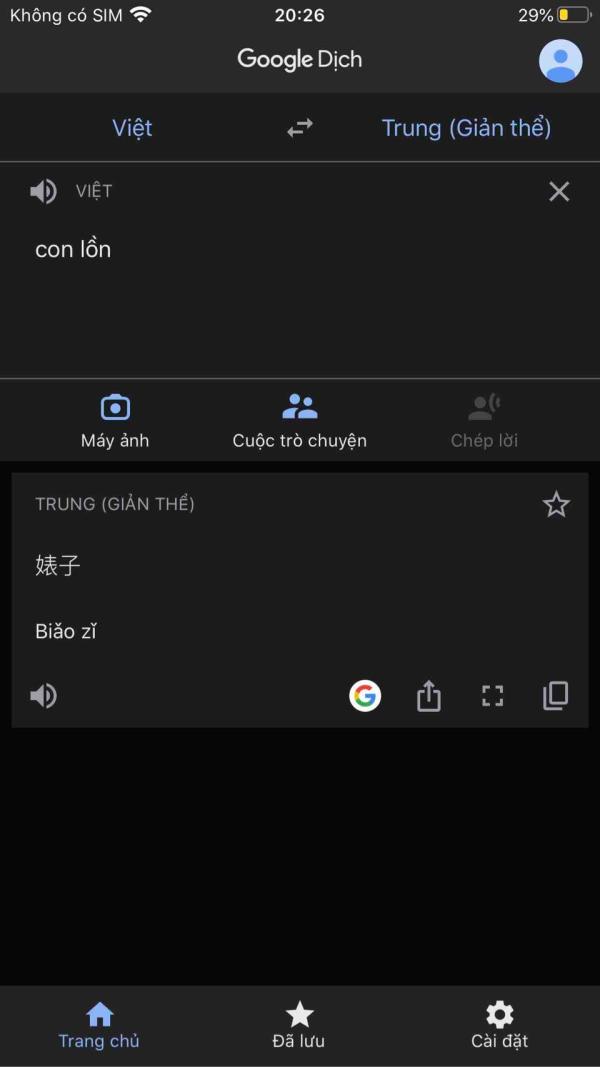Choose the Trung (Giản thể) target language
The height and width of the screenshot is (1067, 600).
(466, 128)
